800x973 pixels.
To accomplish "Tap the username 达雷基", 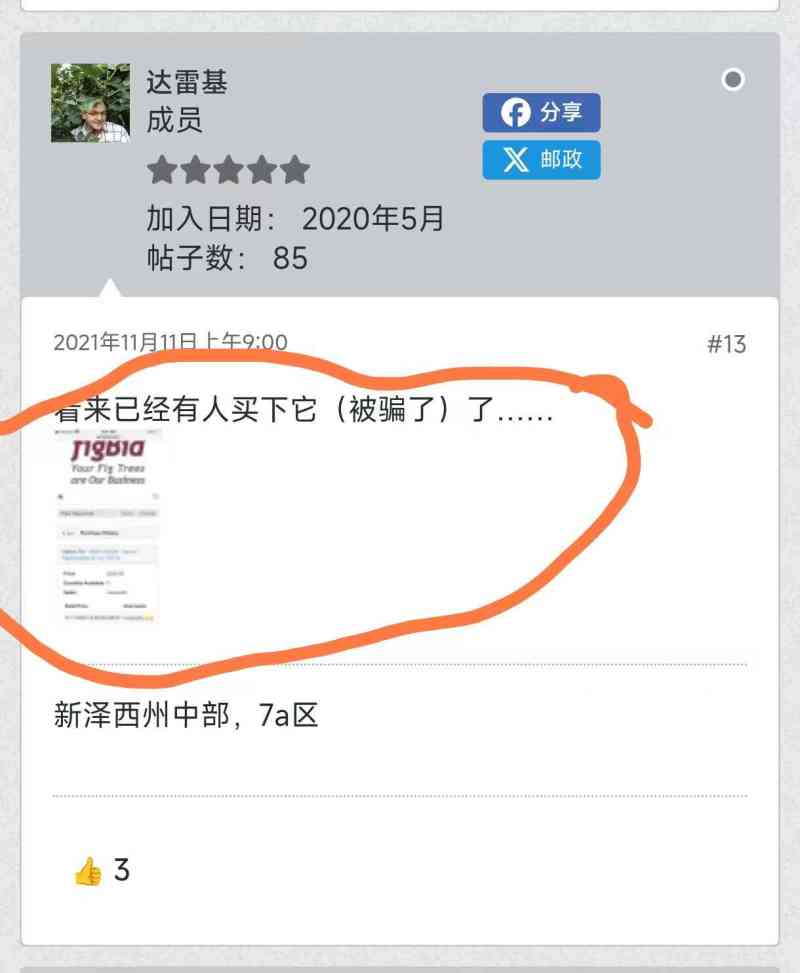I will (187, 81).
